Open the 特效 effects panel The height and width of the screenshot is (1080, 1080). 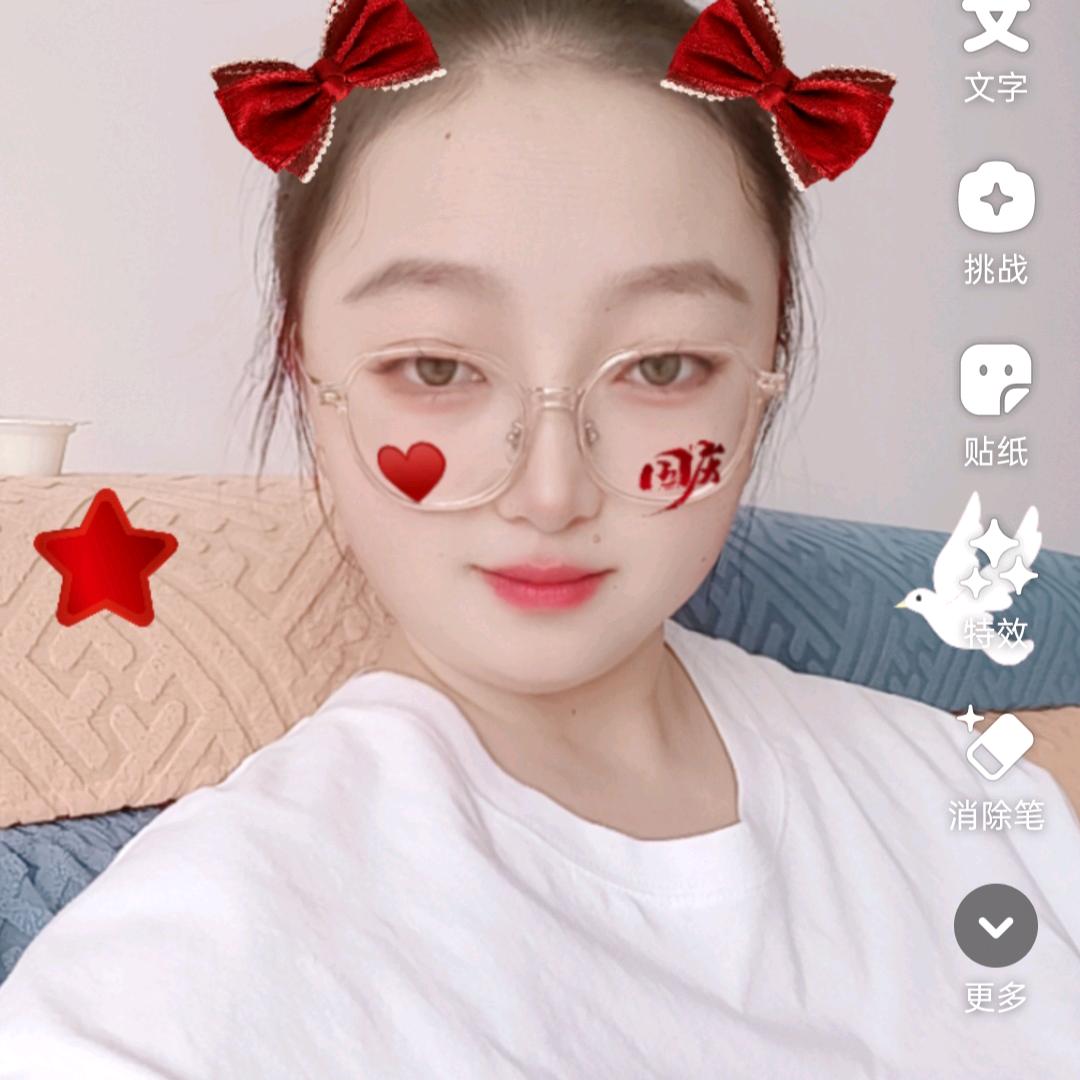(996, 580)
